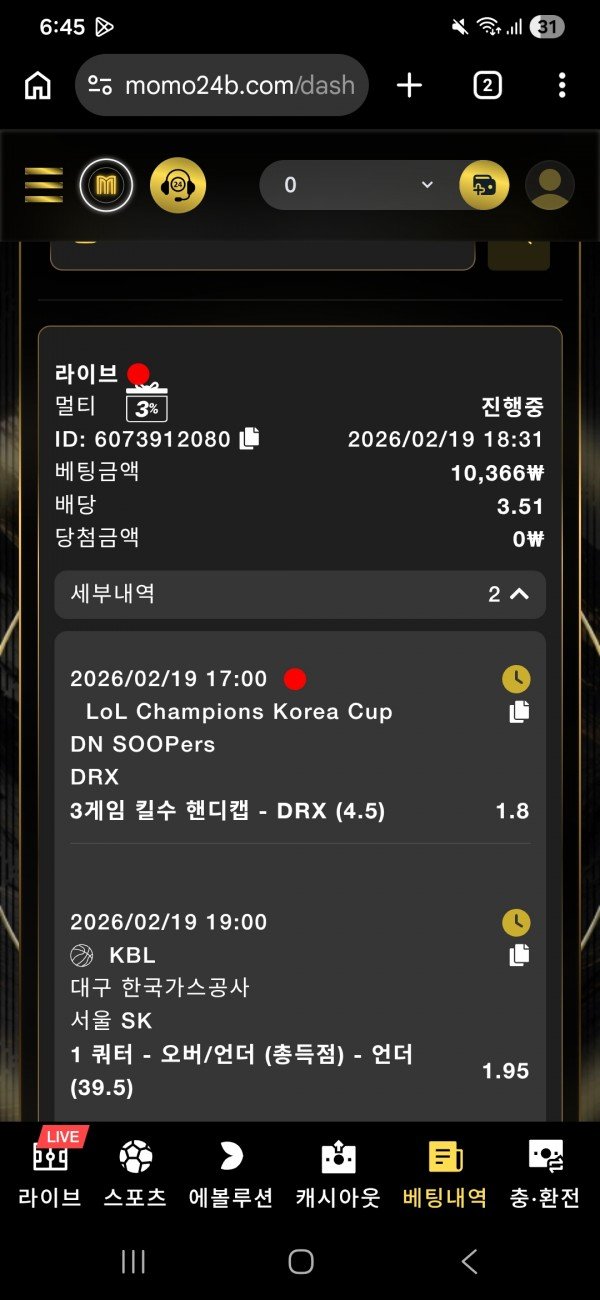Open a new browser tab
This screenshot has width=600, height=1300.
pyautogui.click(x=409, y=86)
